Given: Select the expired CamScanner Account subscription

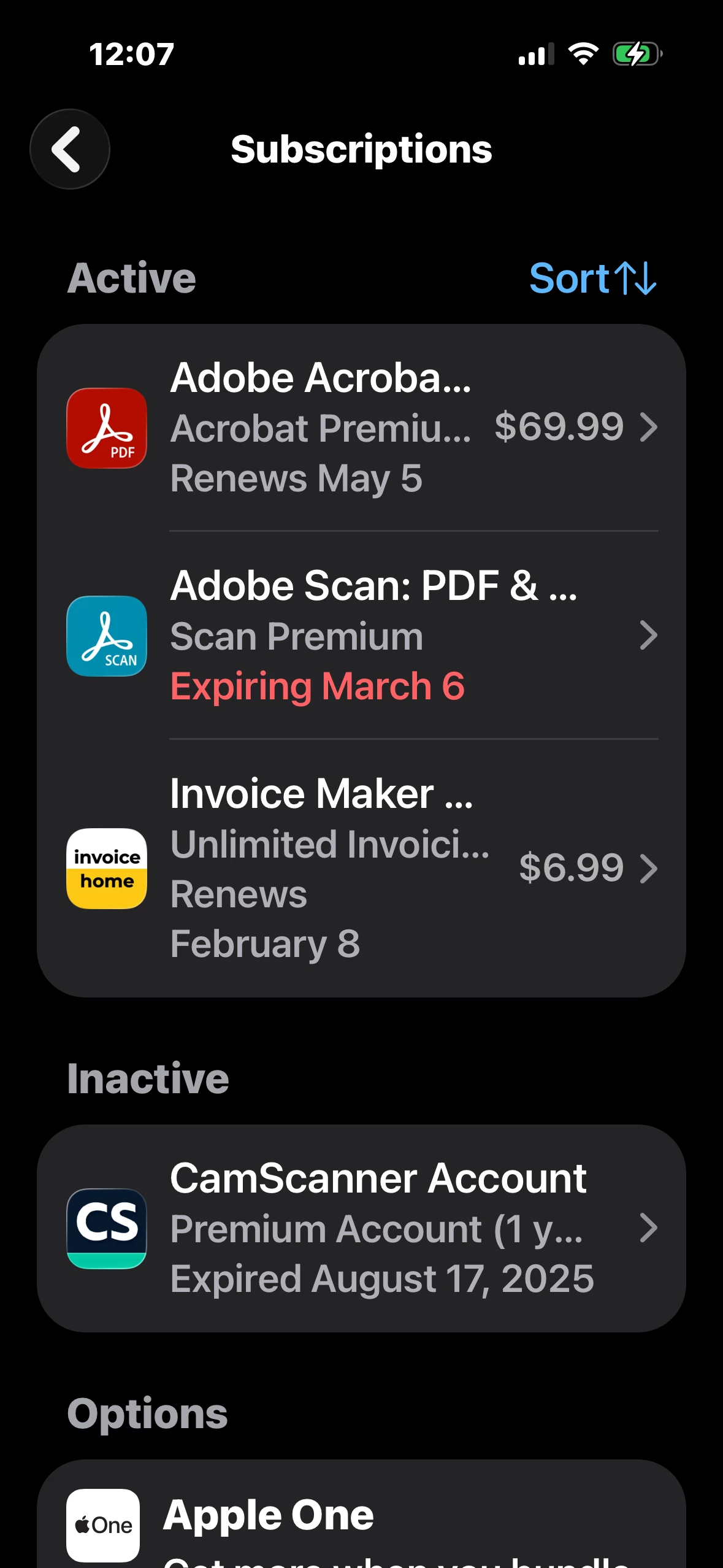Looking at the screenshot, I should pyautogui.click(x=361, y=1228).
